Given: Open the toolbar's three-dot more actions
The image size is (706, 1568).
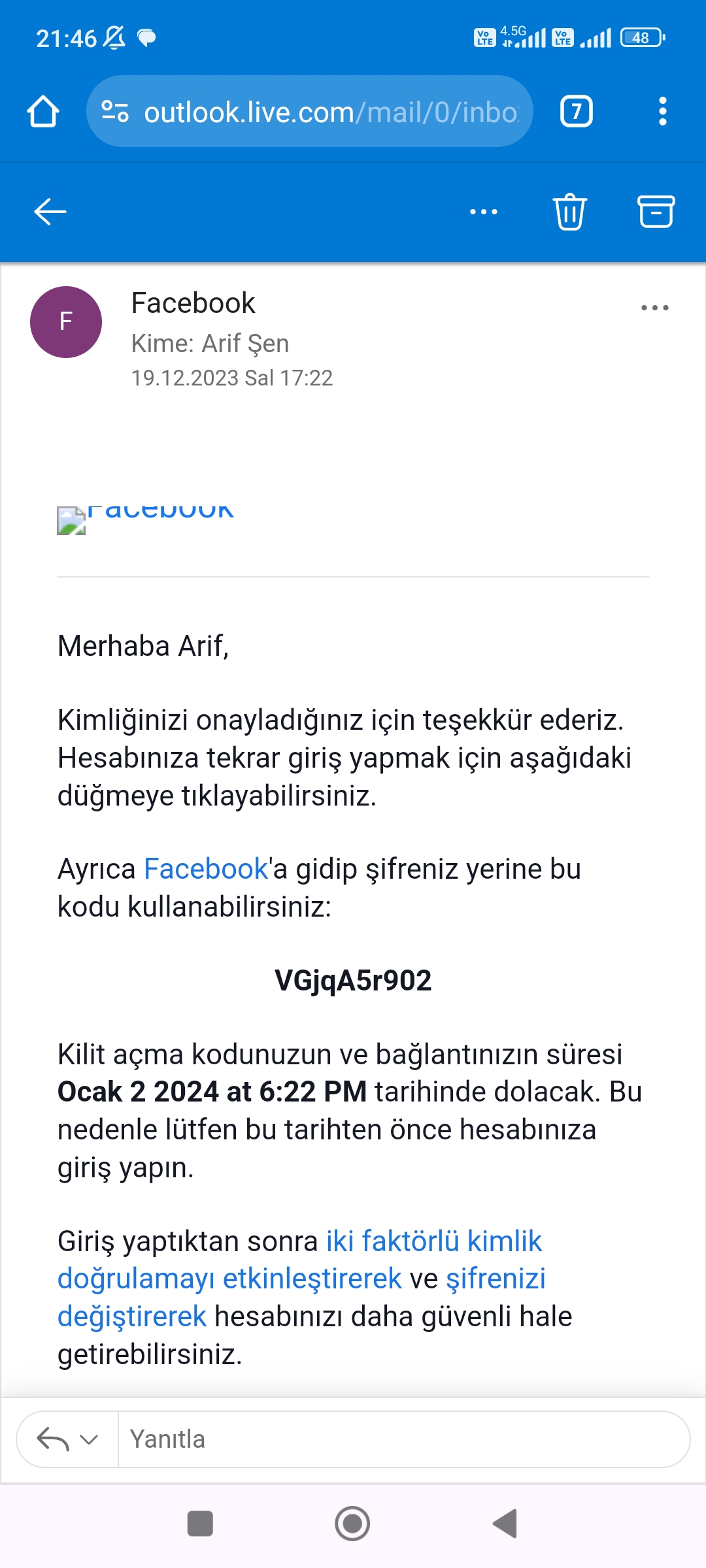Looking at the screenshot, I should [484, 212].
